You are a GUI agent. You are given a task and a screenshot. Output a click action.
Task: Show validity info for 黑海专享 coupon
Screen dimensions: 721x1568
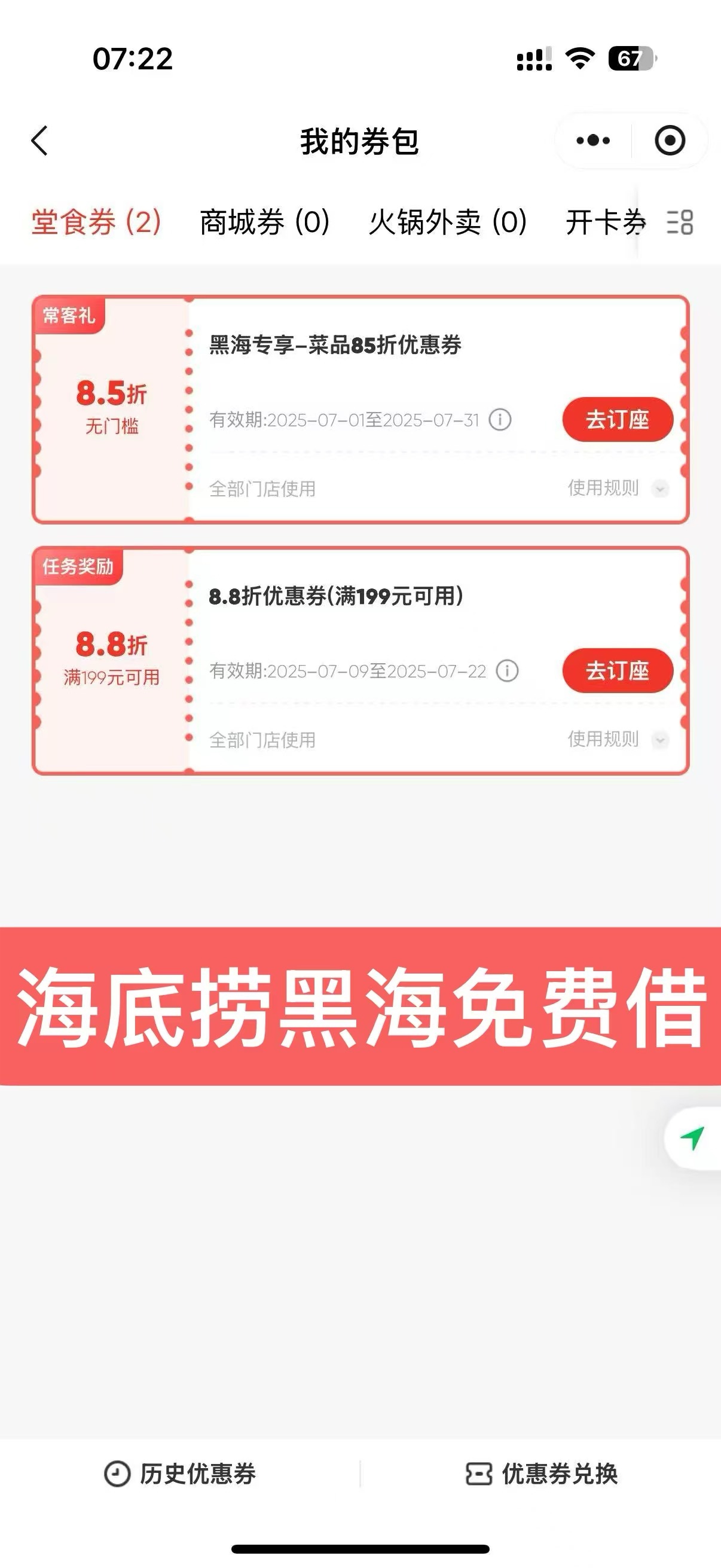[500, 420]
